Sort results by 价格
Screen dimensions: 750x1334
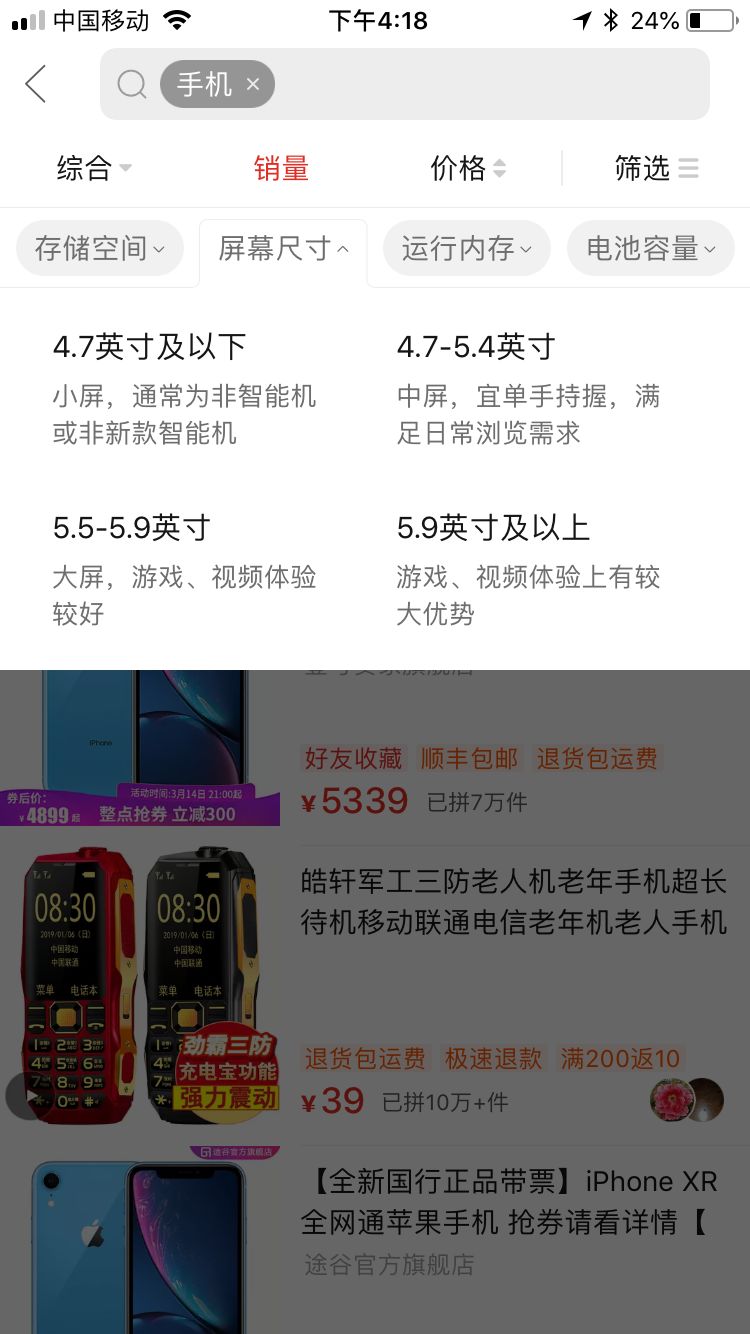pyautogui.click(x=468, y=168)
